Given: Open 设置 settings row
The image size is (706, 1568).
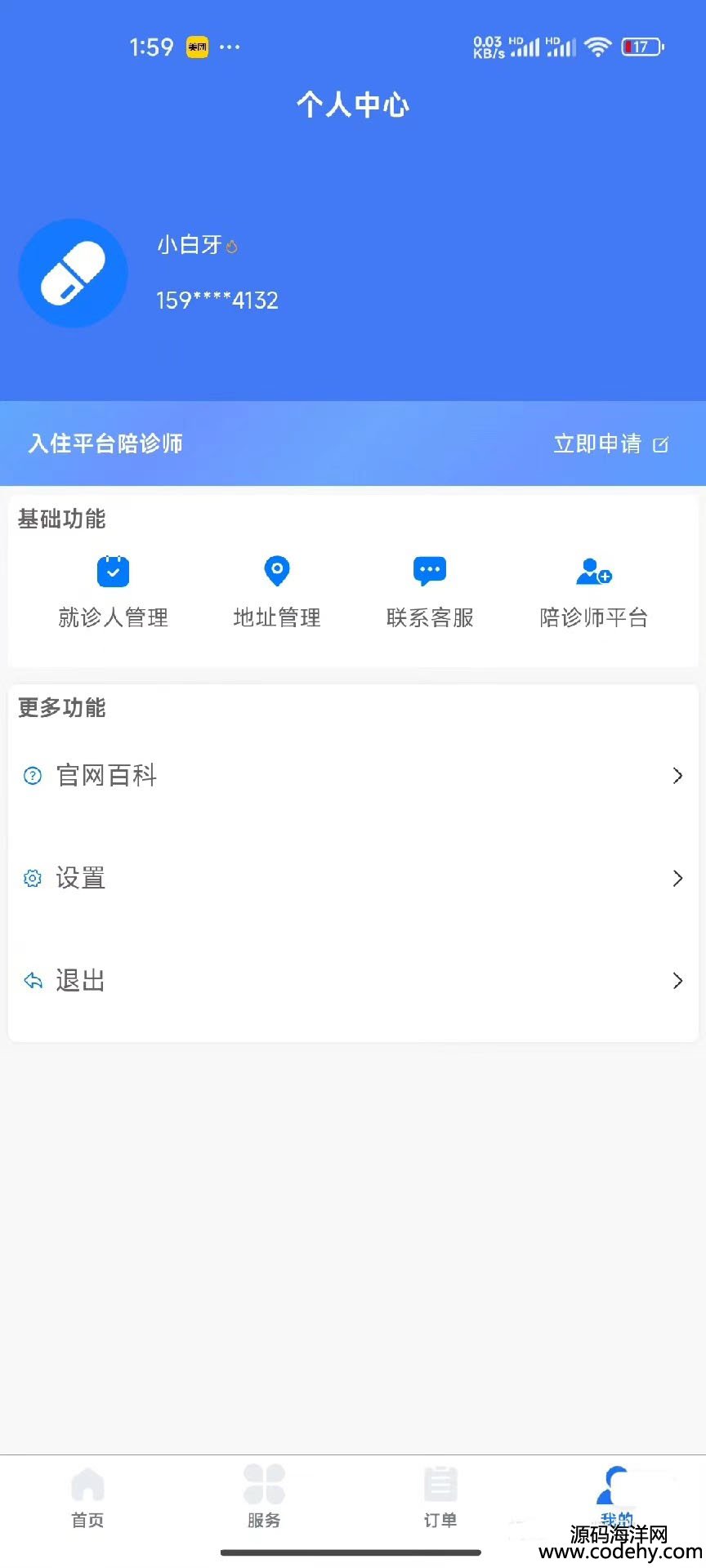Looking at the screenshot, I should [353, 878].
